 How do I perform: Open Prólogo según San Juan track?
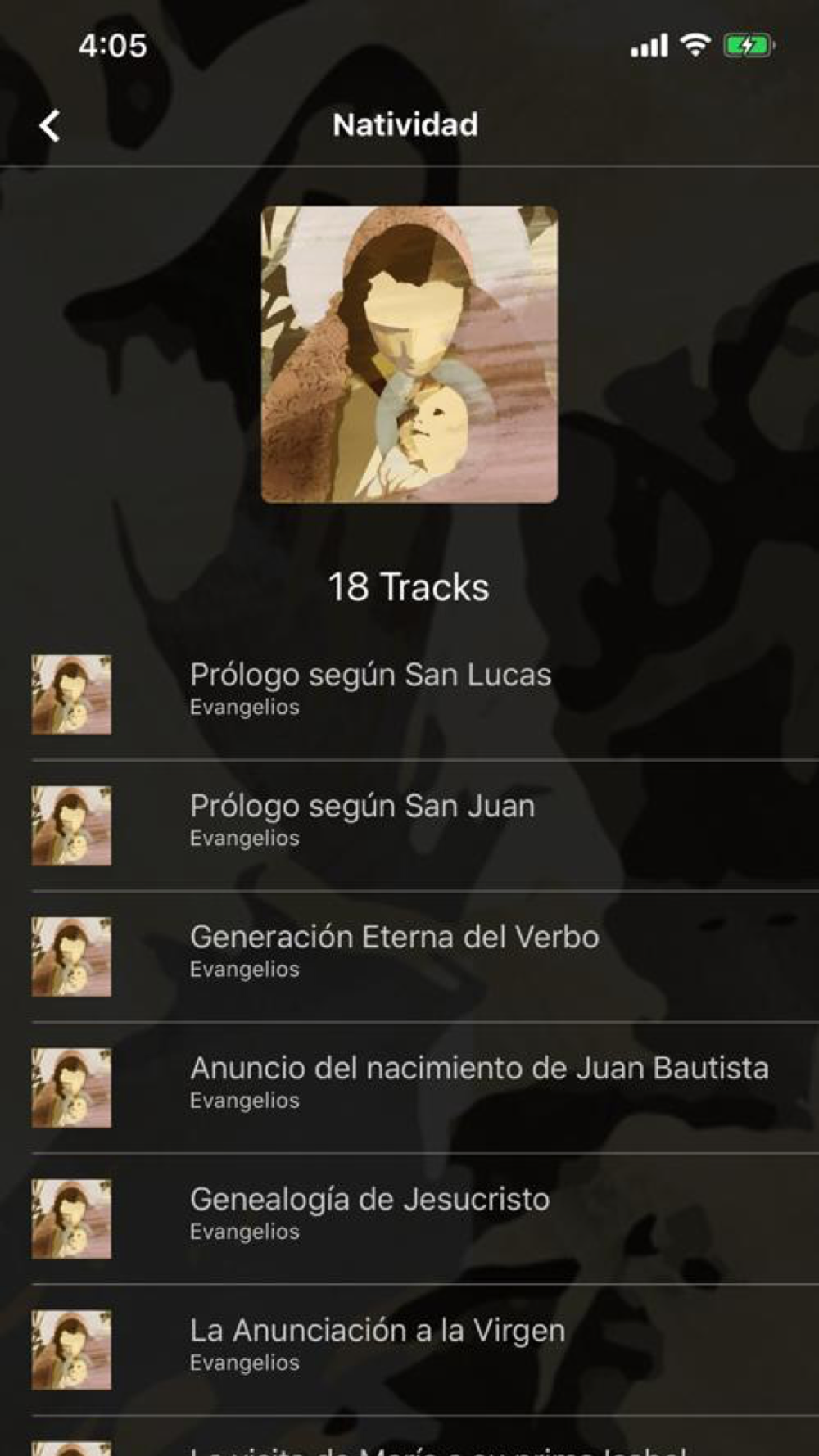tap(409, 825)
